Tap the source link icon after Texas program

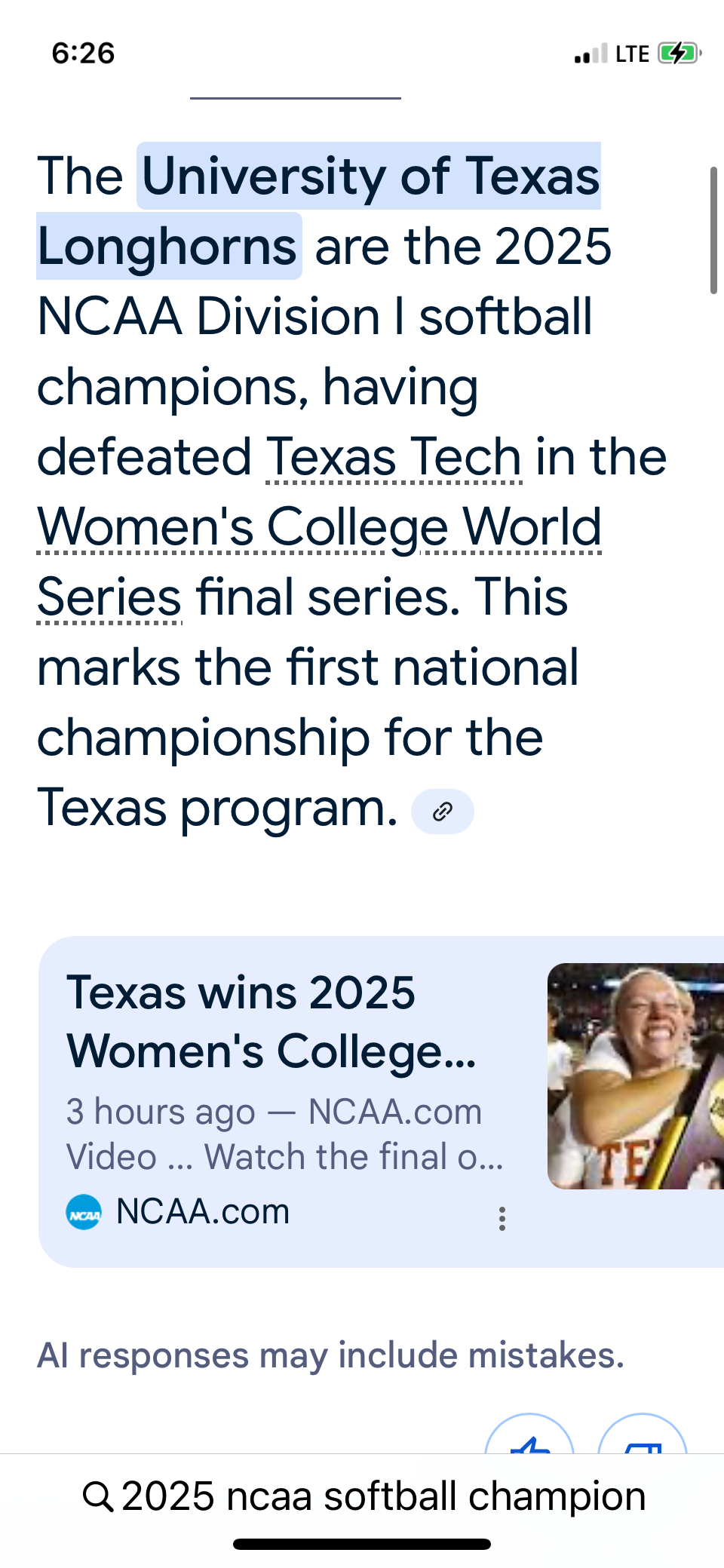click(443, 812)
